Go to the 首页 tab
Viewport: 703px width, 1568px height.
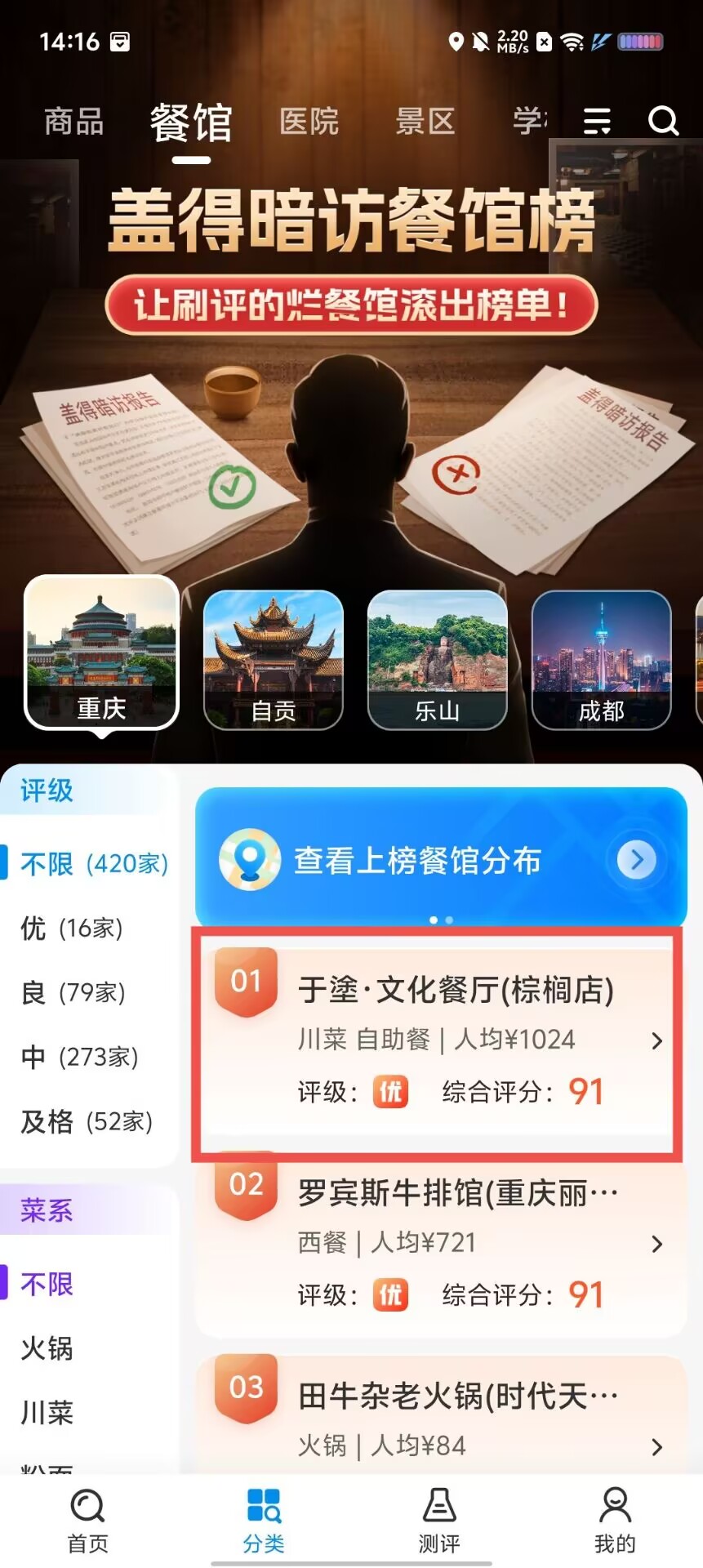point(87,1521)
